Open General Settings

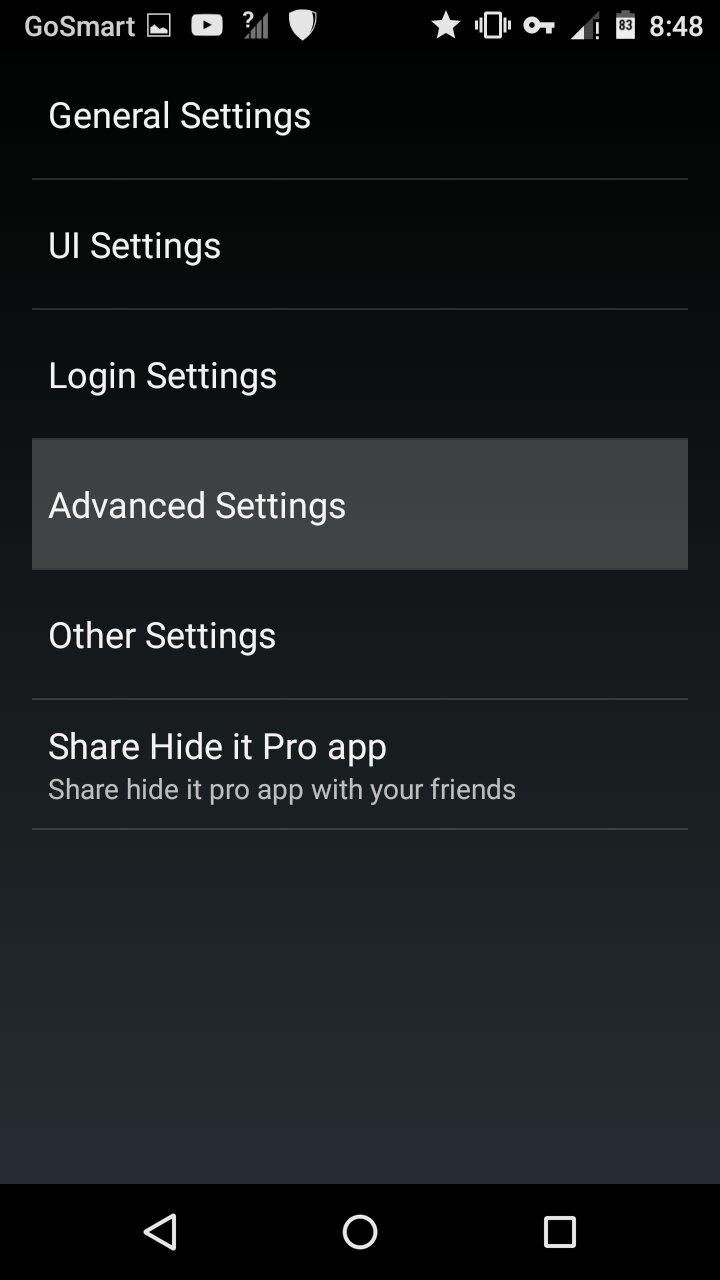click(x=360, y=116)
